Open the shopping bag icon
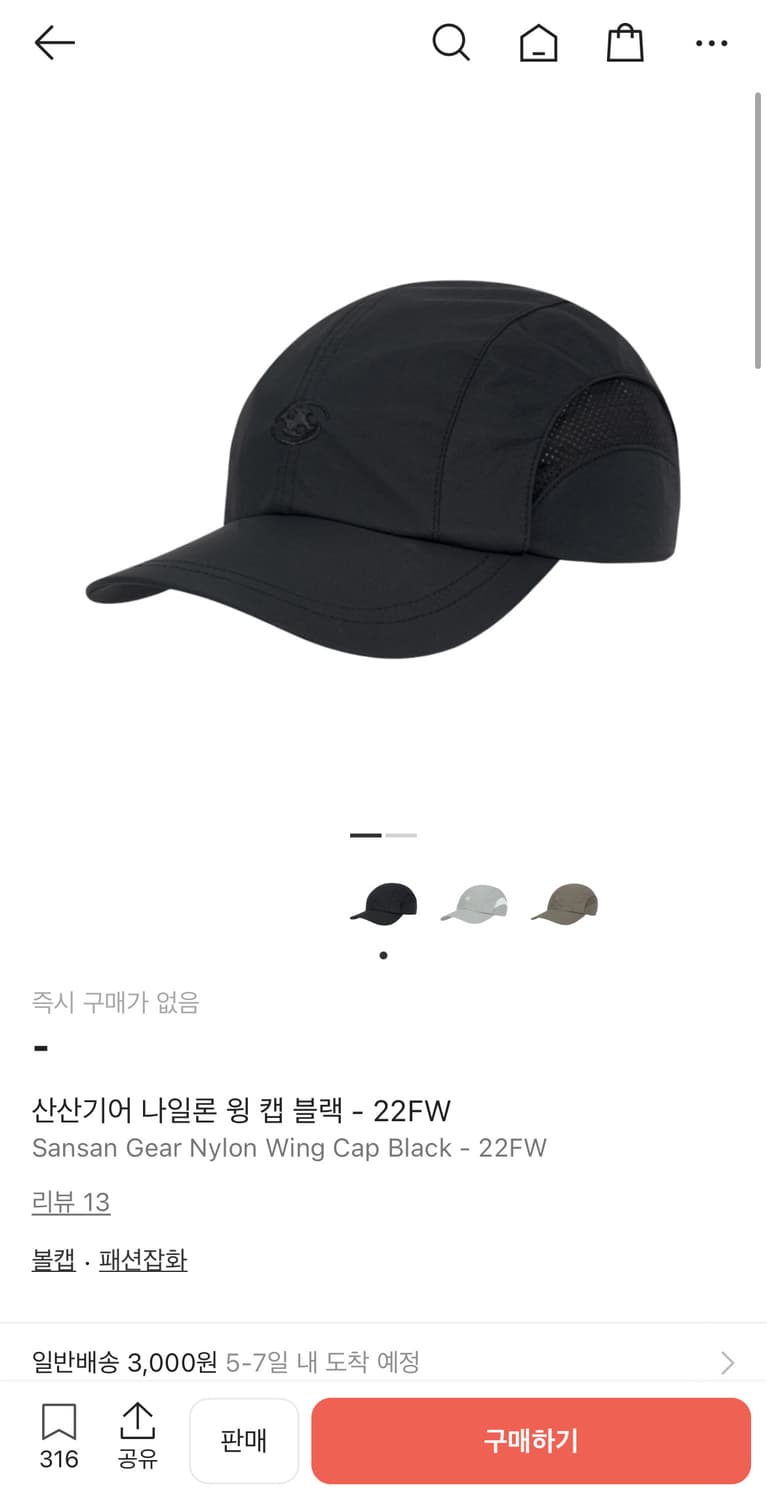Viewport: 767px width, 1500px height. pos(624,43)
